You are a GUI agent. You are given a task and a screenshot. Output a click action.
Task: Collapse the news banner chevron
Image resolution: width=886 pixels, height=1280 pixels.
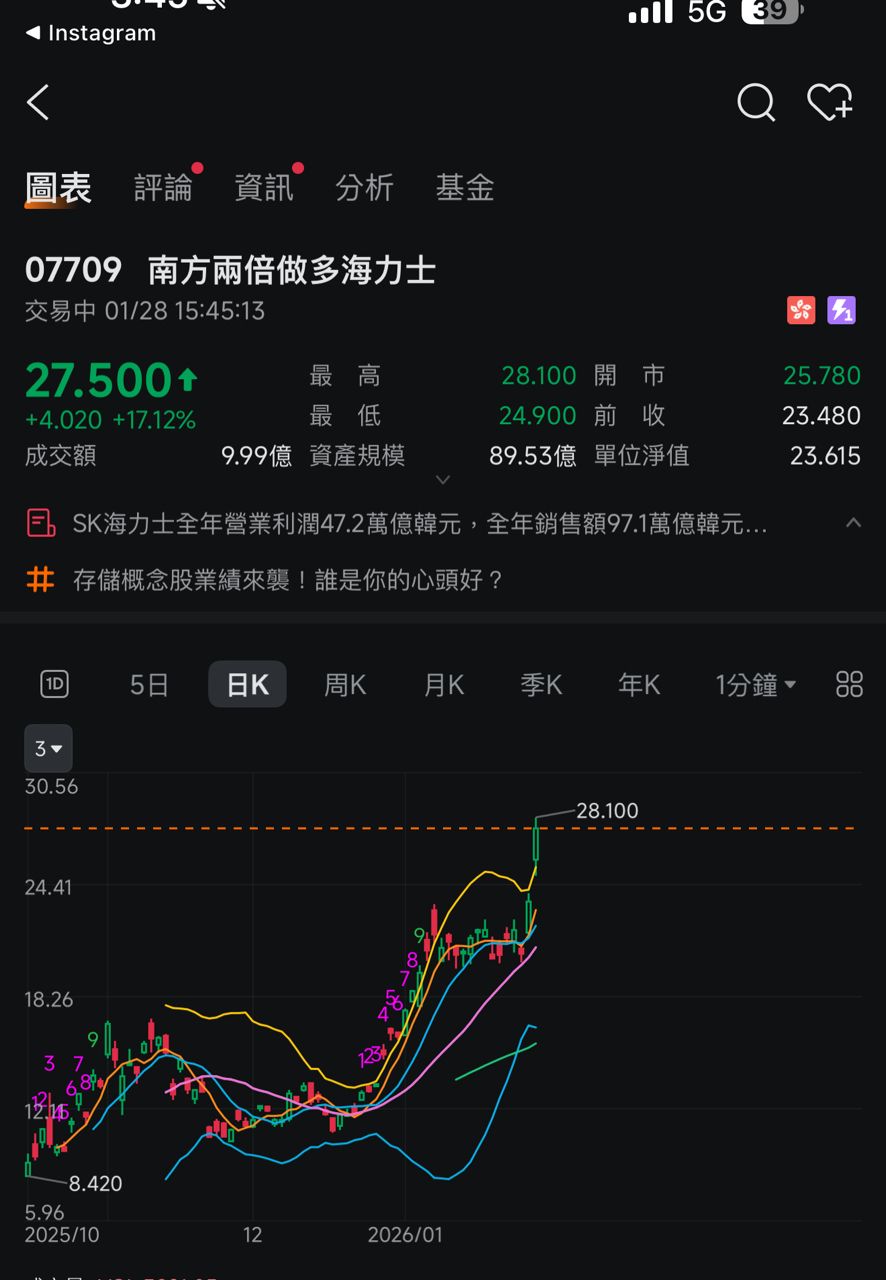pos(853,523)
